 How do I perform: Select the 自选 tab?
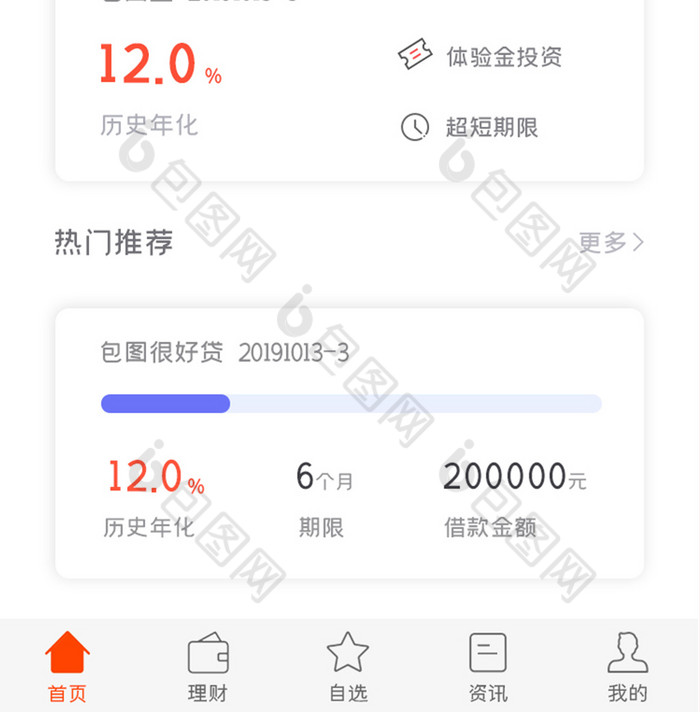(x=348, y=667)
